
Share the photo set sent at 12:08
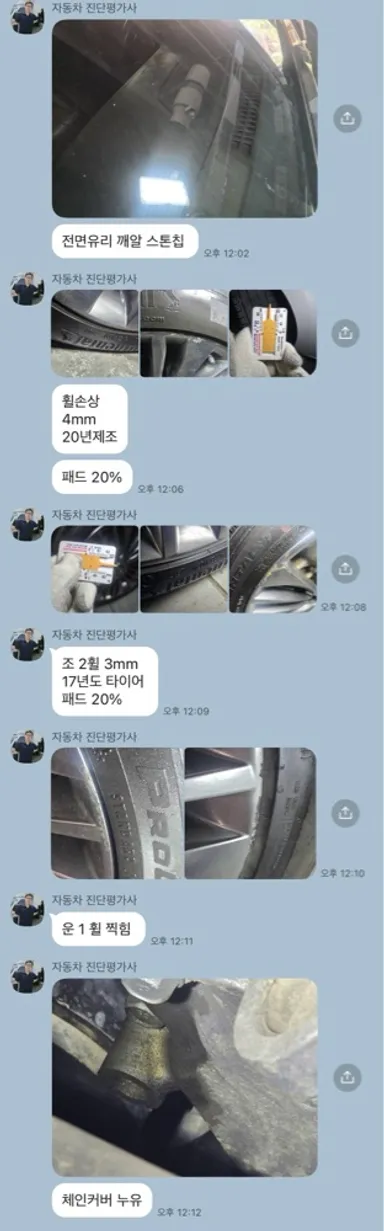(346, 569)
